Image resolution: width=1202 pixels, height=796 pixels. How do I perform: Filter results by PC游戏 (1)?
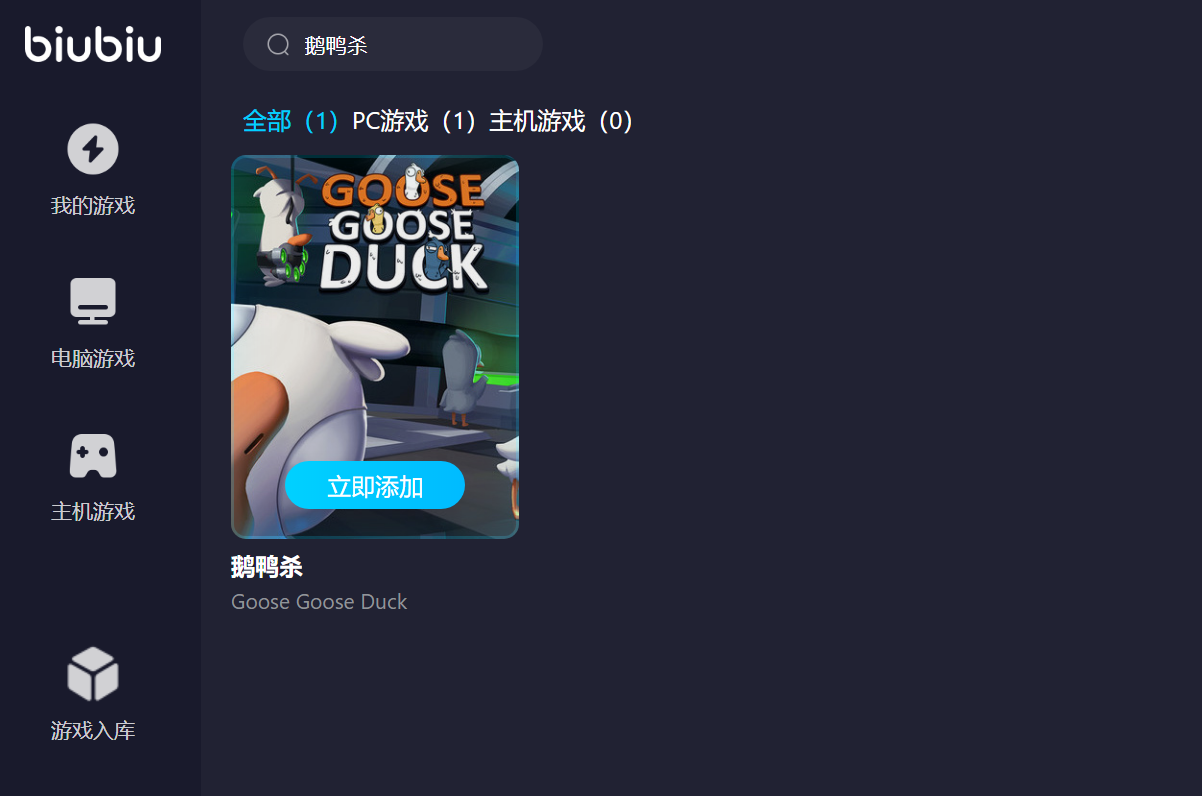pos(414,122)
